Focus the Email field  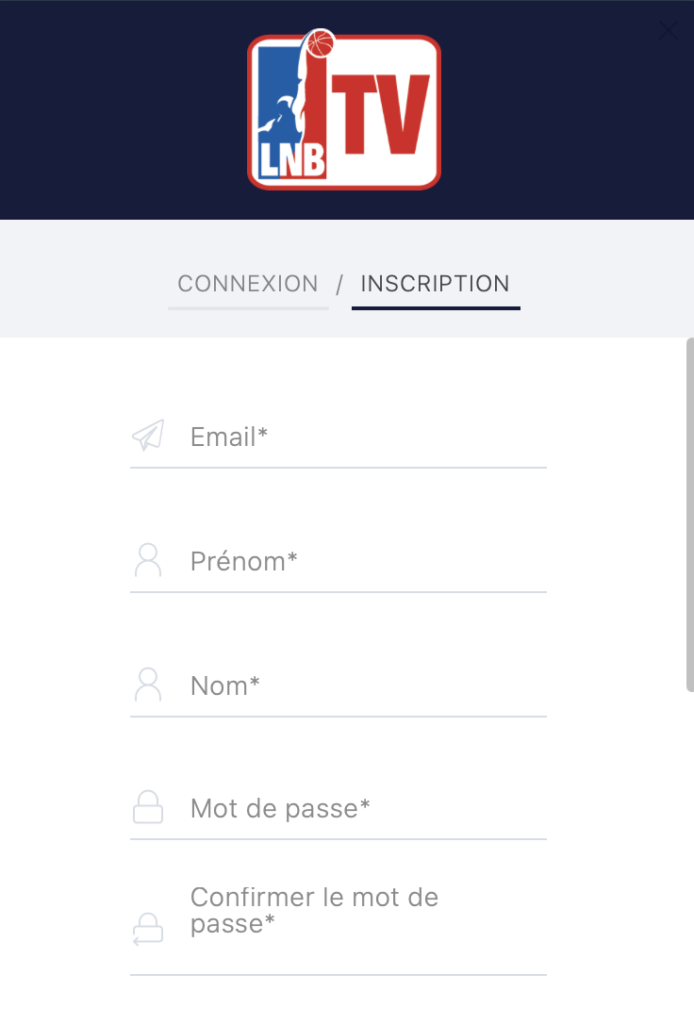[366, 437]
